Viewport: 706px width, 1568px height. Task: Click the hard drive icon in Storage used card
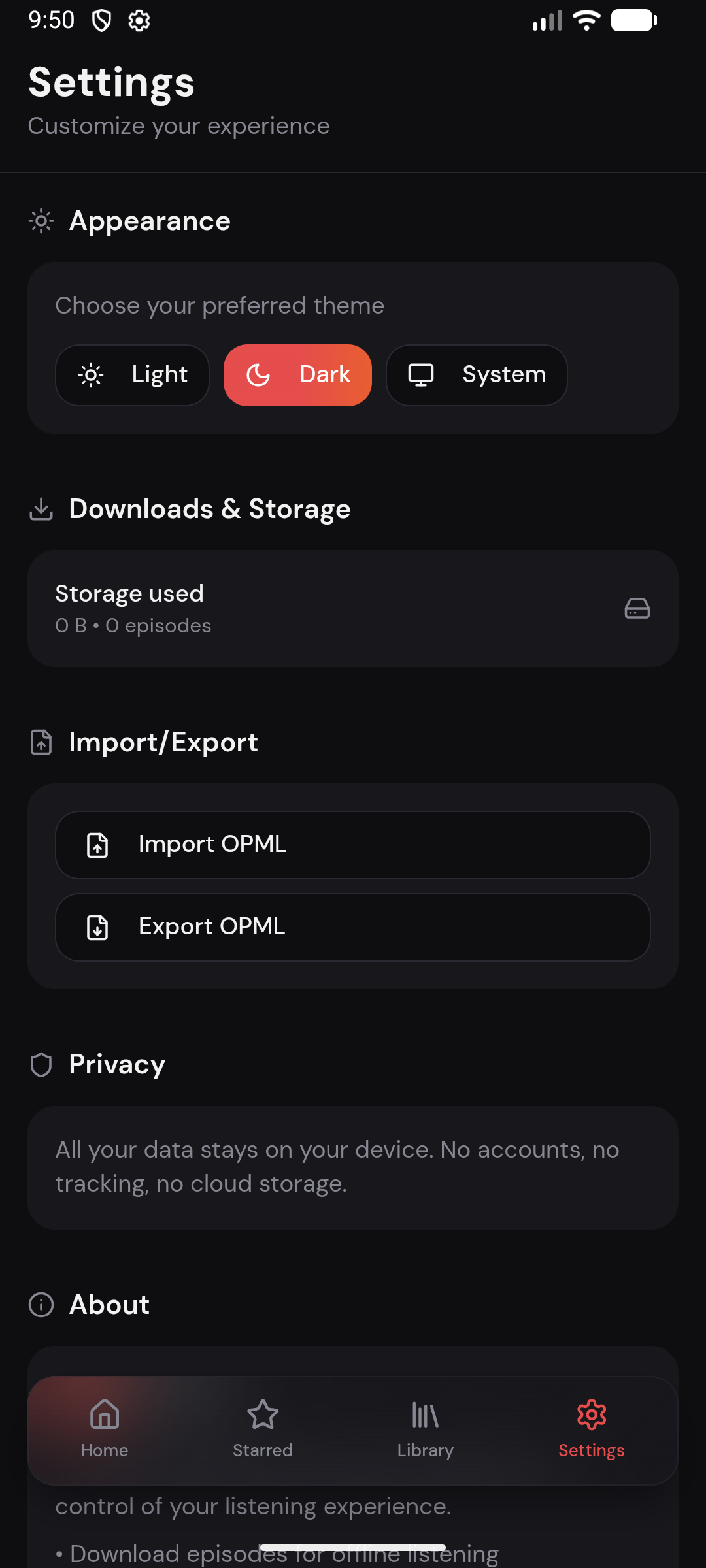[x=637, y=608]
